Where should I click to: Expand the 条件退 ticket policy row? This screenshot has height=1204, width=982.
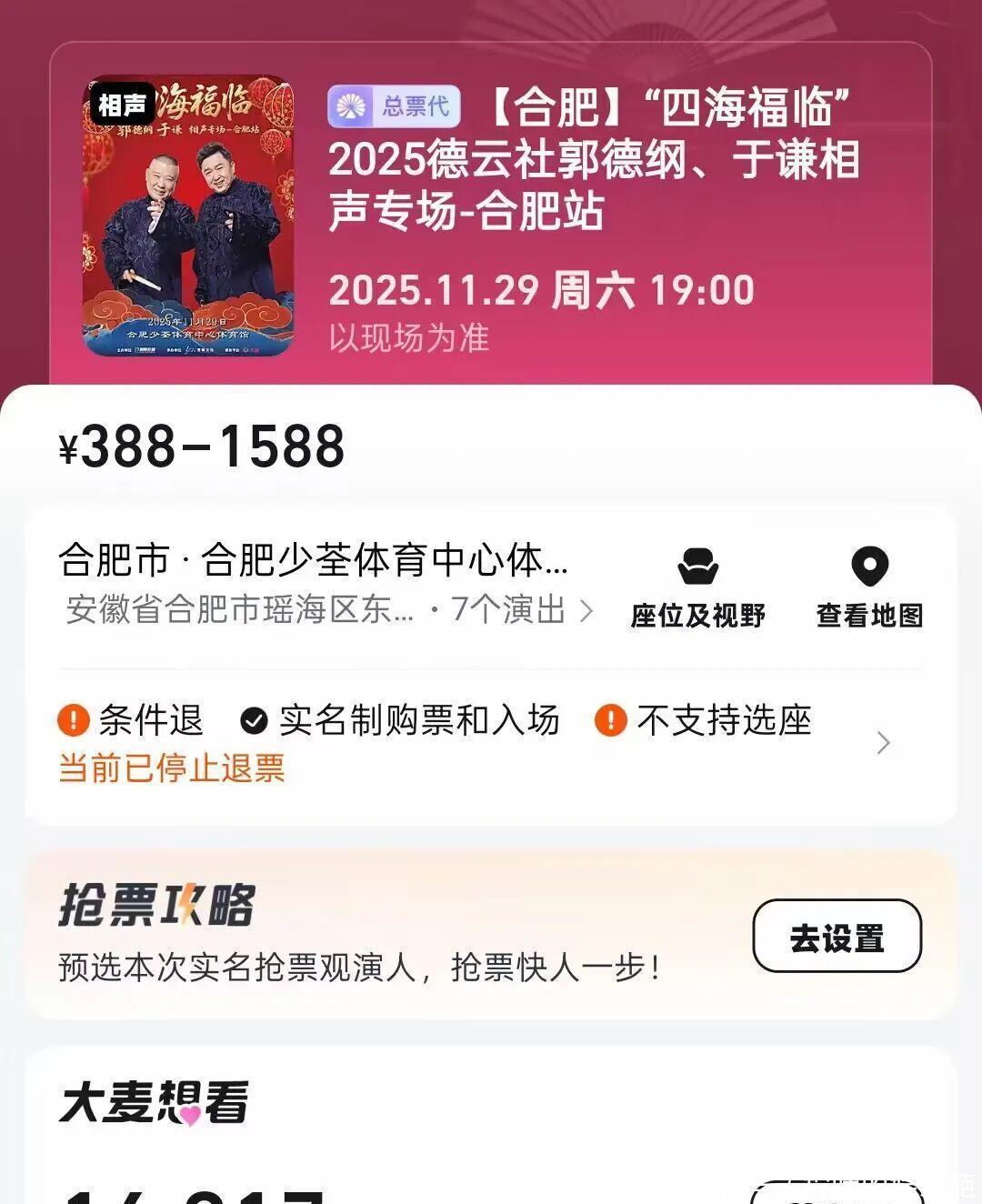coord(882,743)
